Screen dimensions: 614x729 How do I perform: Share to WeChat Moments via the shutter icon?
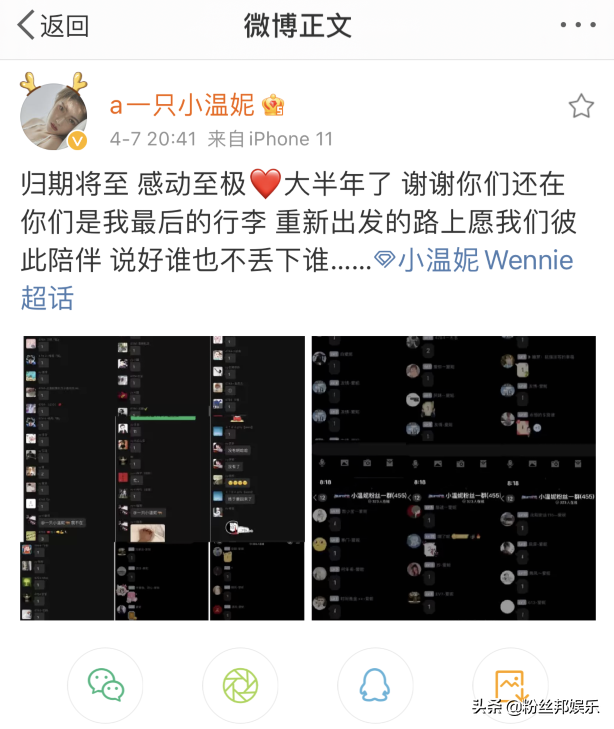[240, 686]
